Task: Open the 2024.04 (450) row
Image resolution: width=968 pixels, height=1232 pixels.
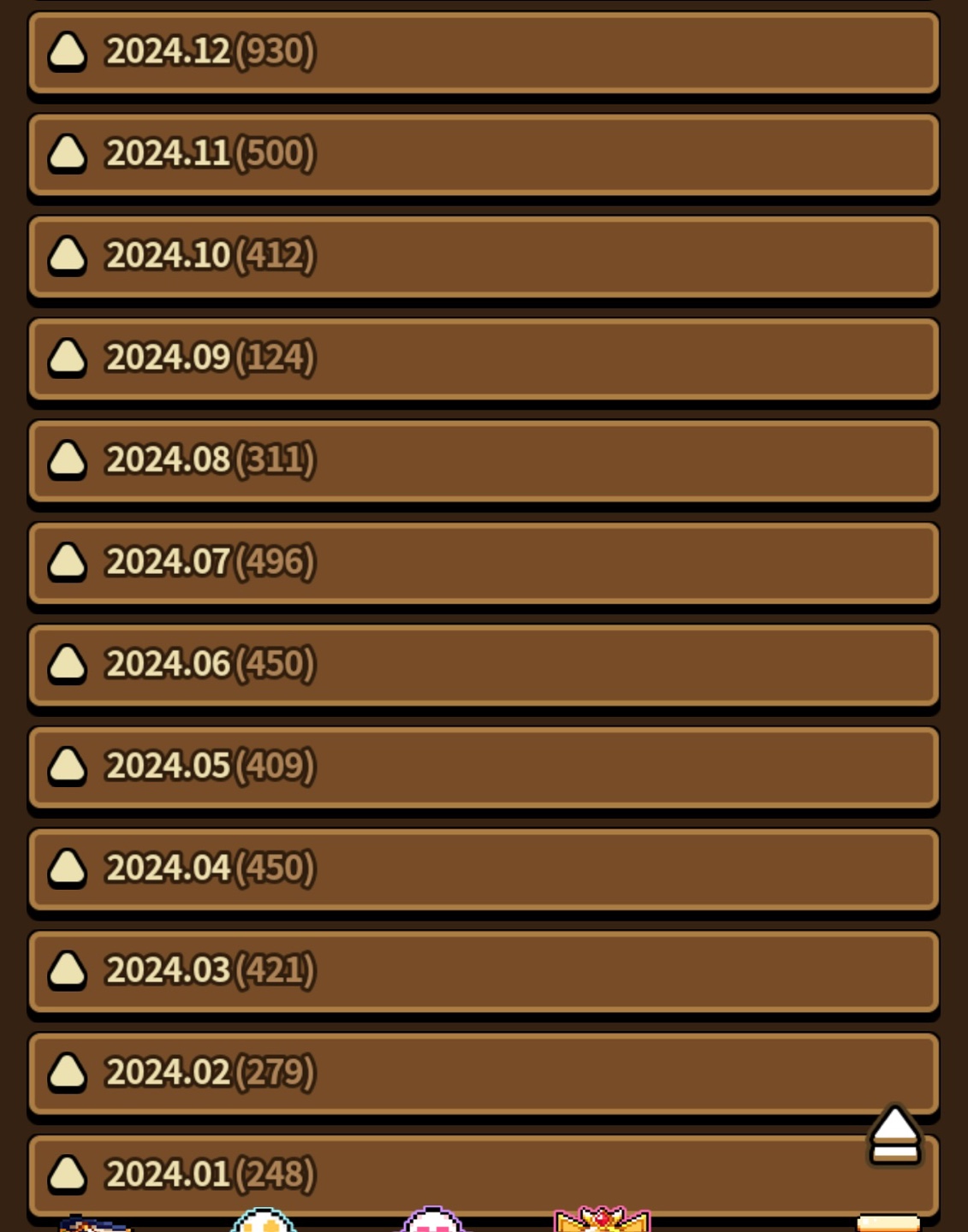Action: click(484, 868)
